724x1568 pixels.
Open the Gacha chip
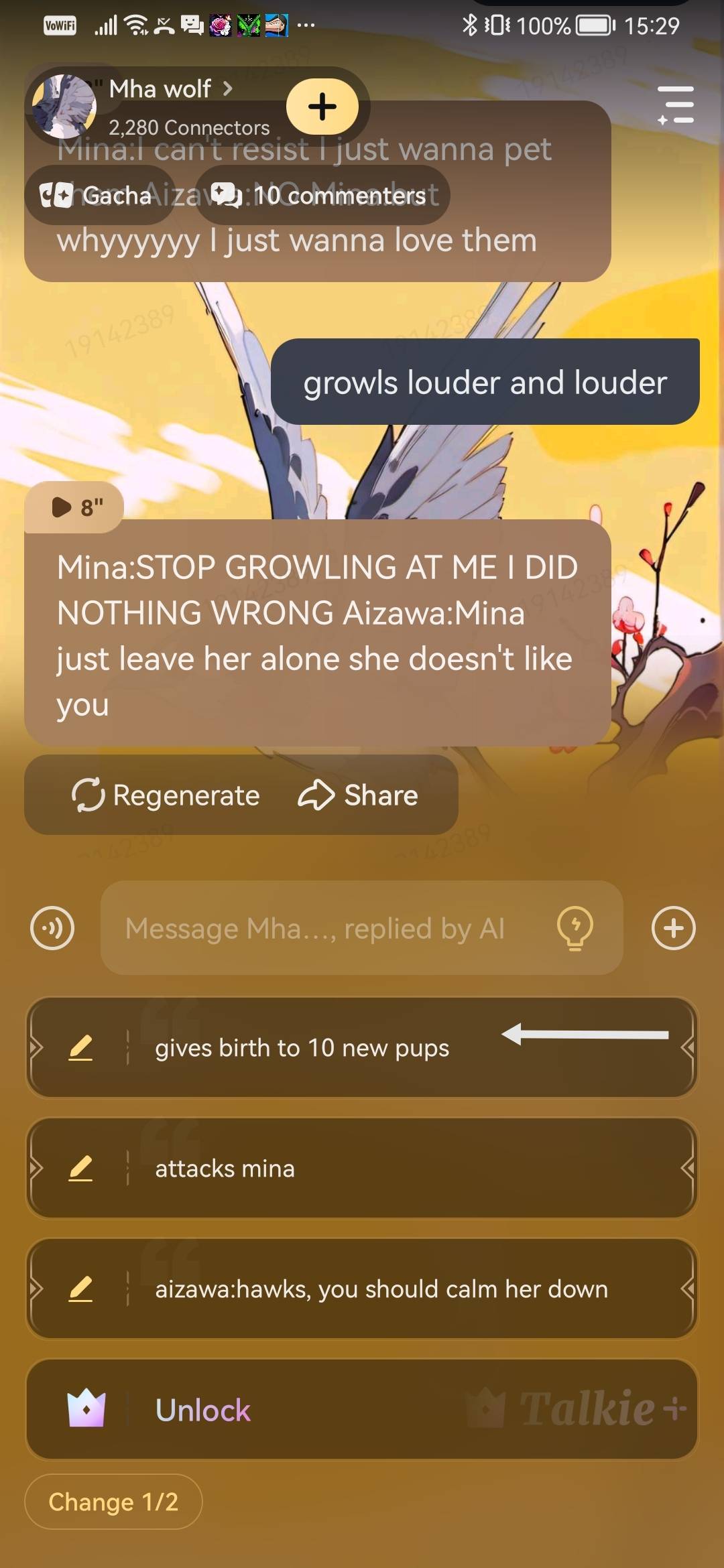click(97, 196)
